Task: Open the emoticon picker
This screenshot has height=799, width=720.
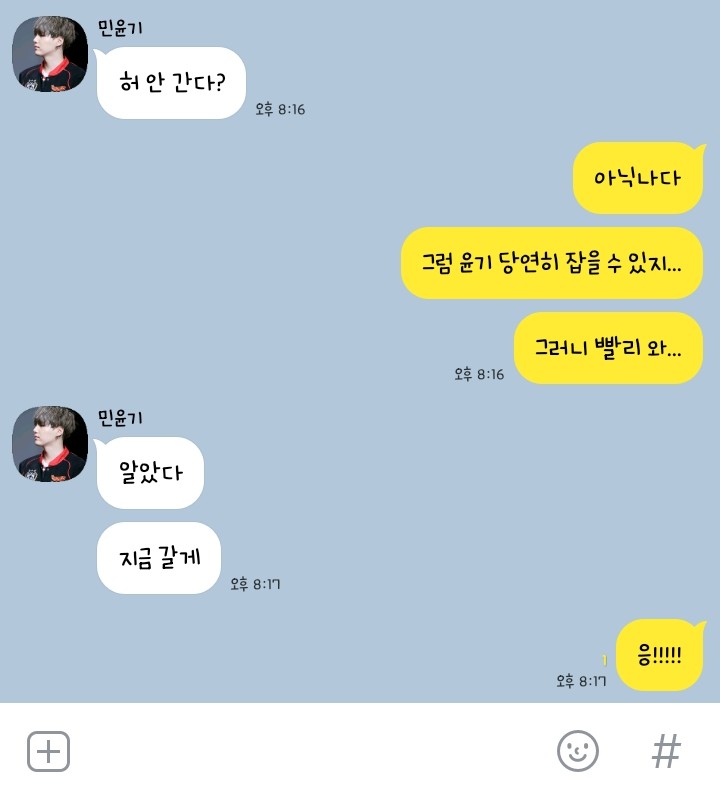Action: [577, 751]
